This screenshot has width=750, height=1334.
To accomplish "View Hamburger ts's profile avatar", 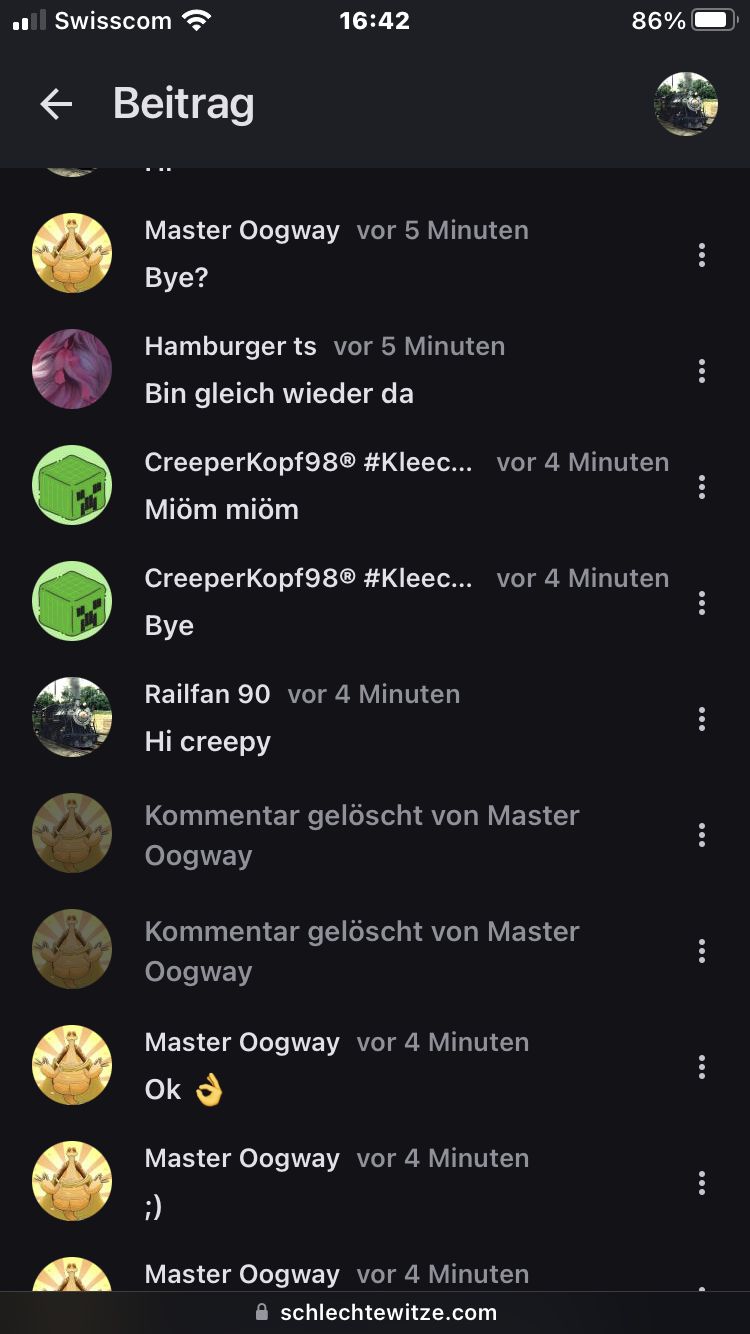I will (72, 369).
